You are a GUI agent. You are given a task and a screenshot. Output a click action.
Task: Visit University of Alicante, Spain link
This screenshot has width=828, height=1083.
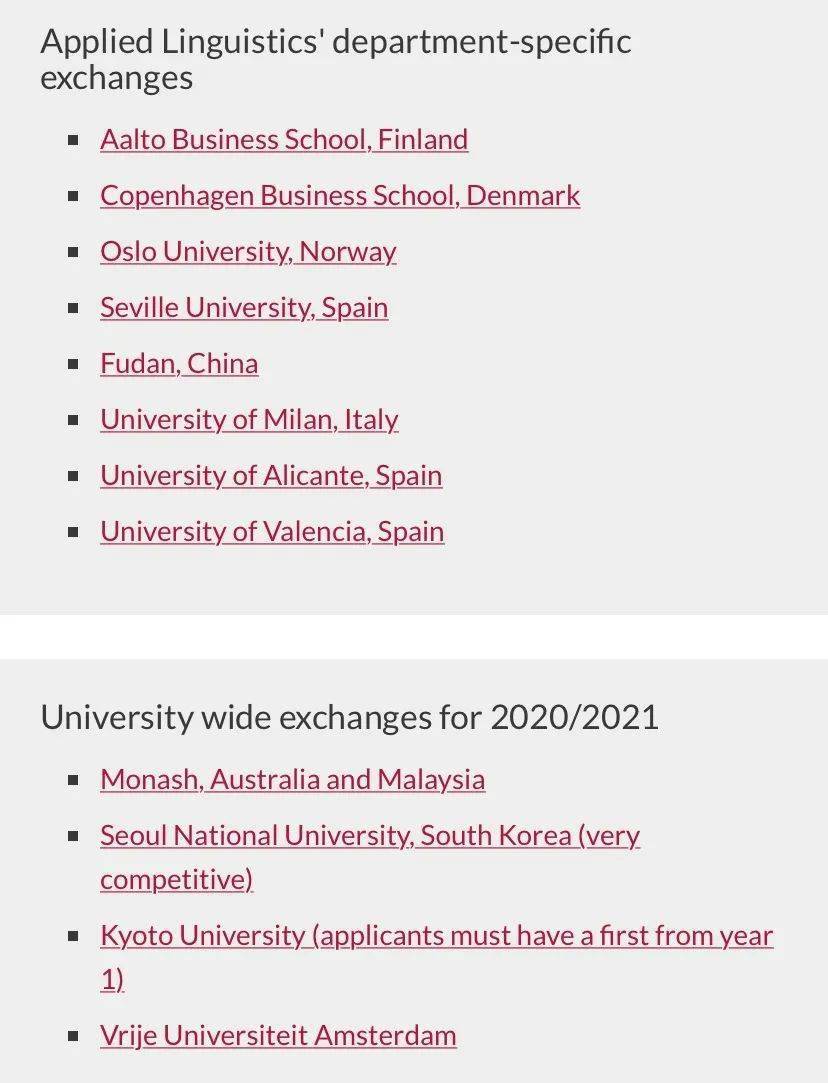click(x=270, y=475)
